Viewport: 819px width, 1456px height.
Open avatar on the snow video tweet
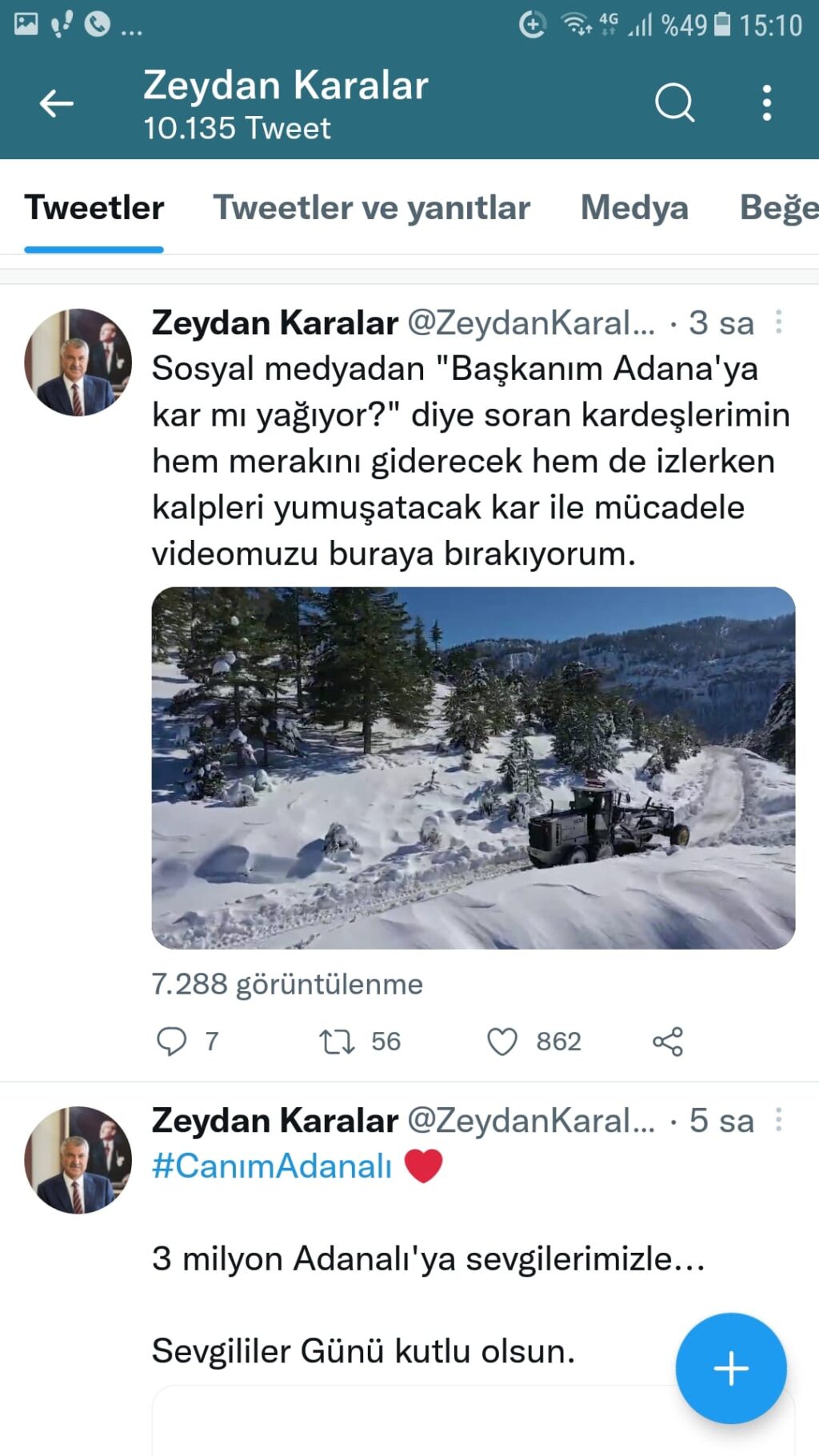click(x=78, y=362)
